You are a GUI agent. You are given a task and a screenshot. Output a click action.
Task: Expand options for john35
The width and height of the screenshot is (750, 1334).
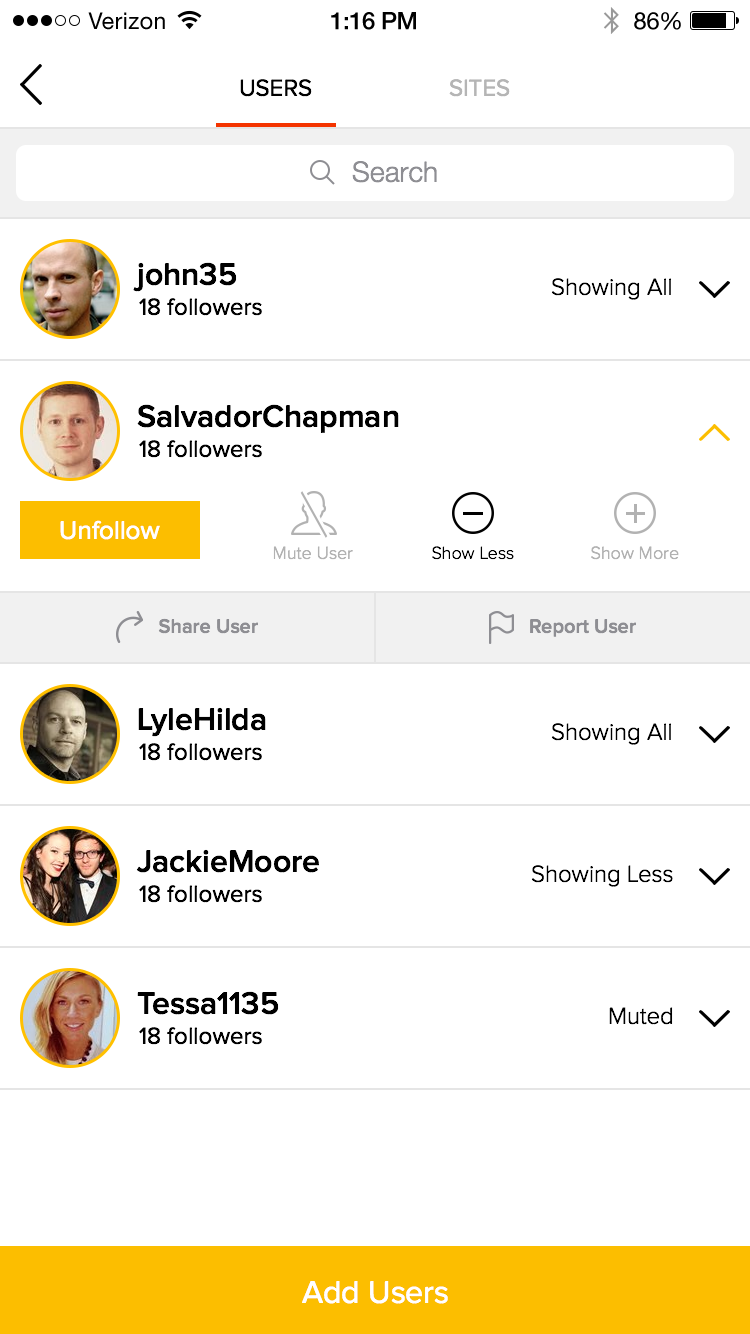coord(714,289)
